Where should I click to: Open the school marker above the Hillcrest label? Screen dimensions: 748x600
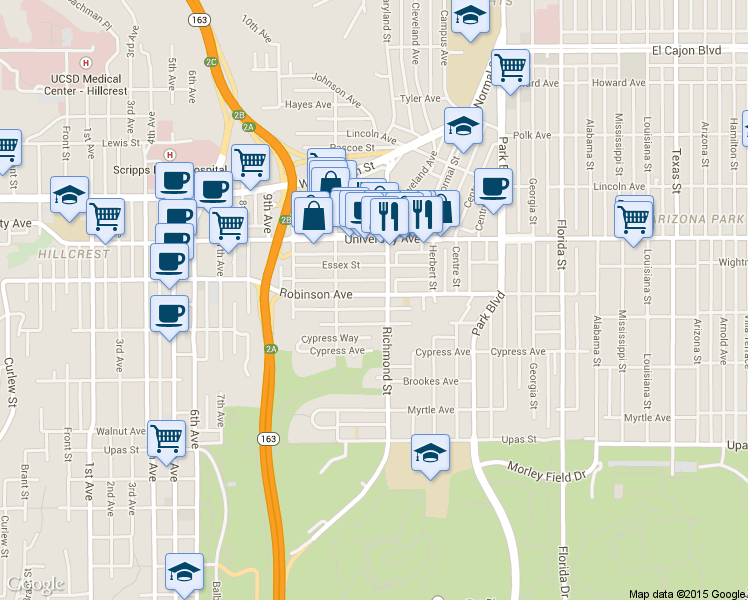69,194
